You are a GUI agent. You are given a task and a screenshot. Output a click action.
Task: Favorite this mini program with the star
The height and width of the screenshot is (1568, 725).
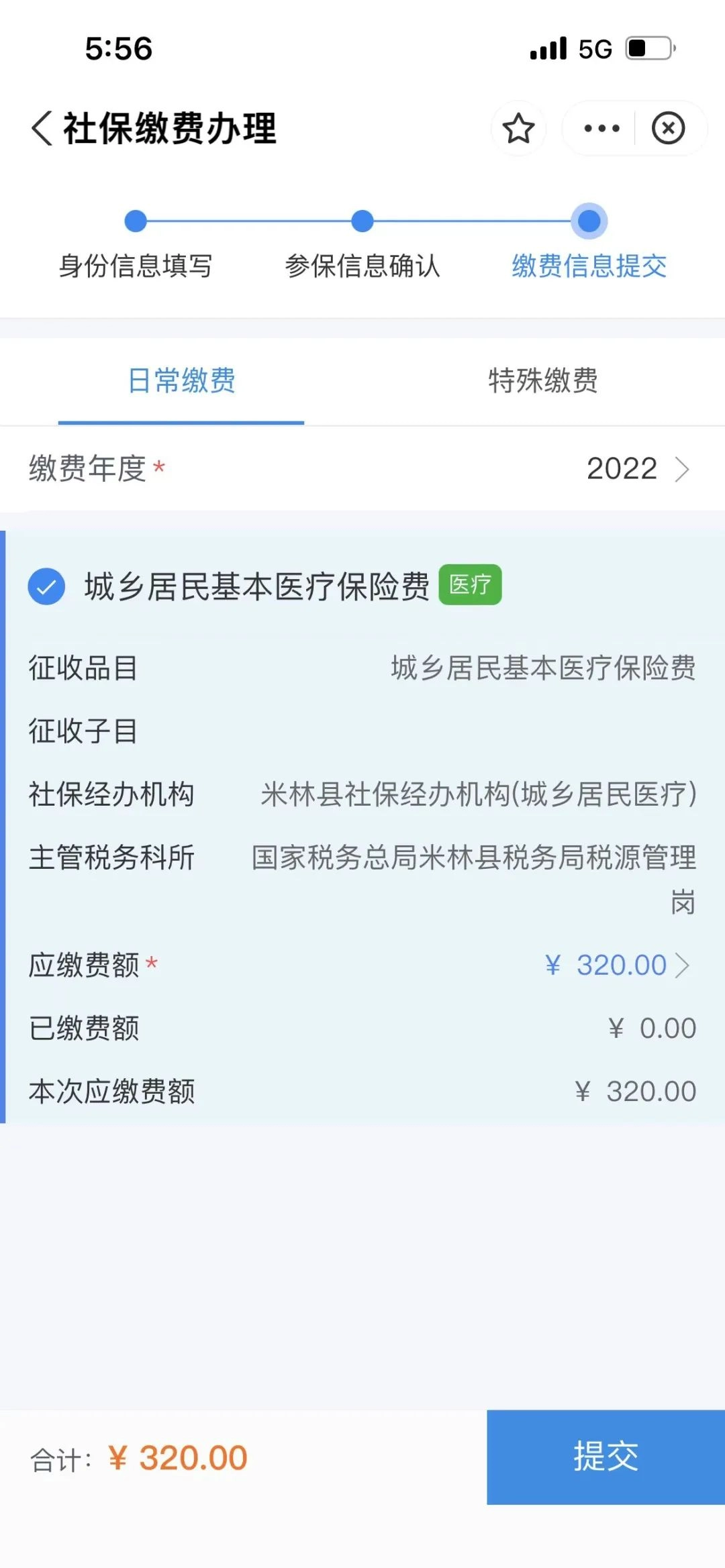pos(518,128)
